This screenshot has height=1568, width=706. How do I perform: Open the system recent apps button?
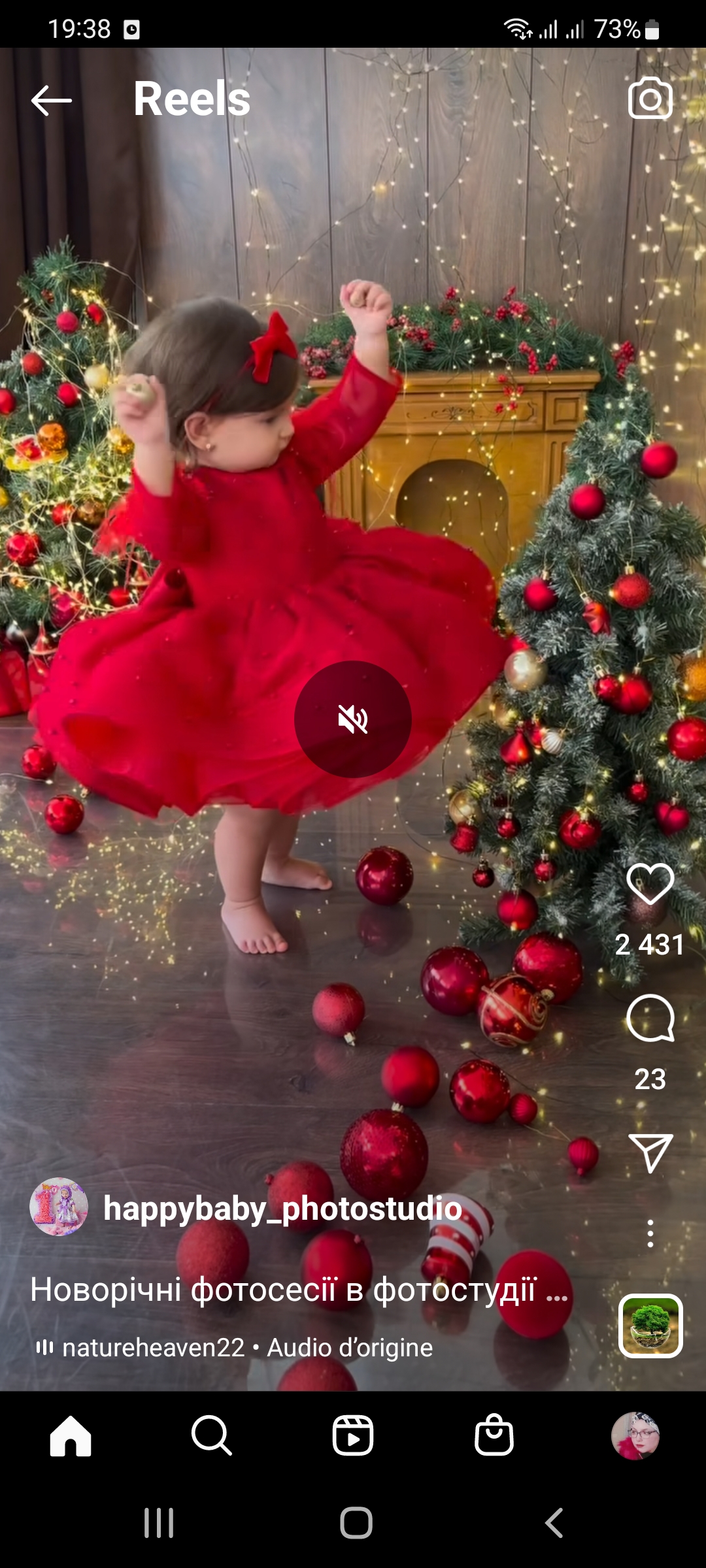pos(159,1523)
